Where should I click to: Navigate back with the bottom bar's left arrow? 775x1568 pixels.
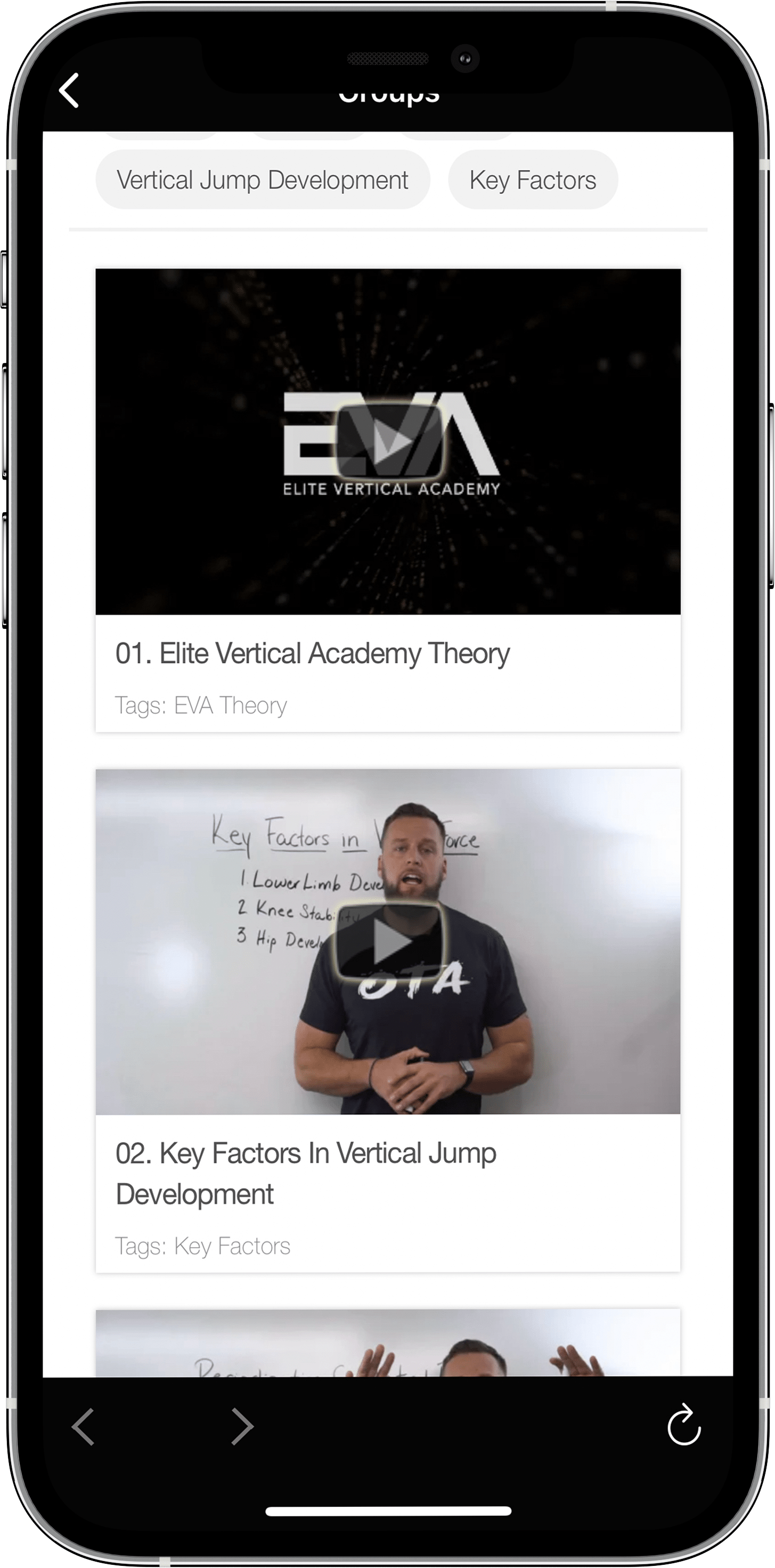83,1426
